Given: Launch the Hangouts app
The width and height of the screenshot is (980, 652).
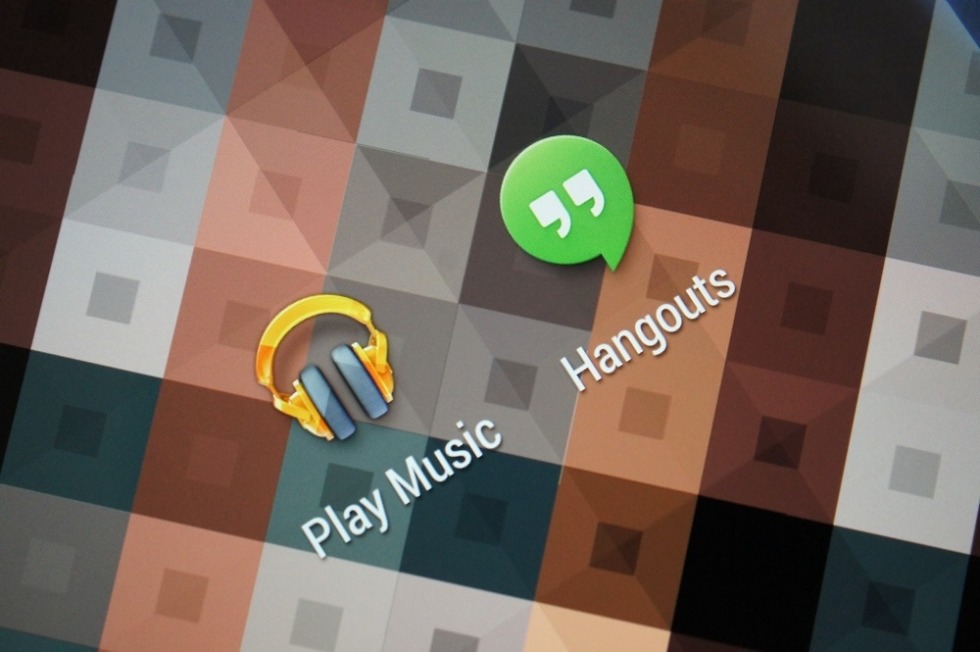Looking at the screenshot, I should coord(567,203).
